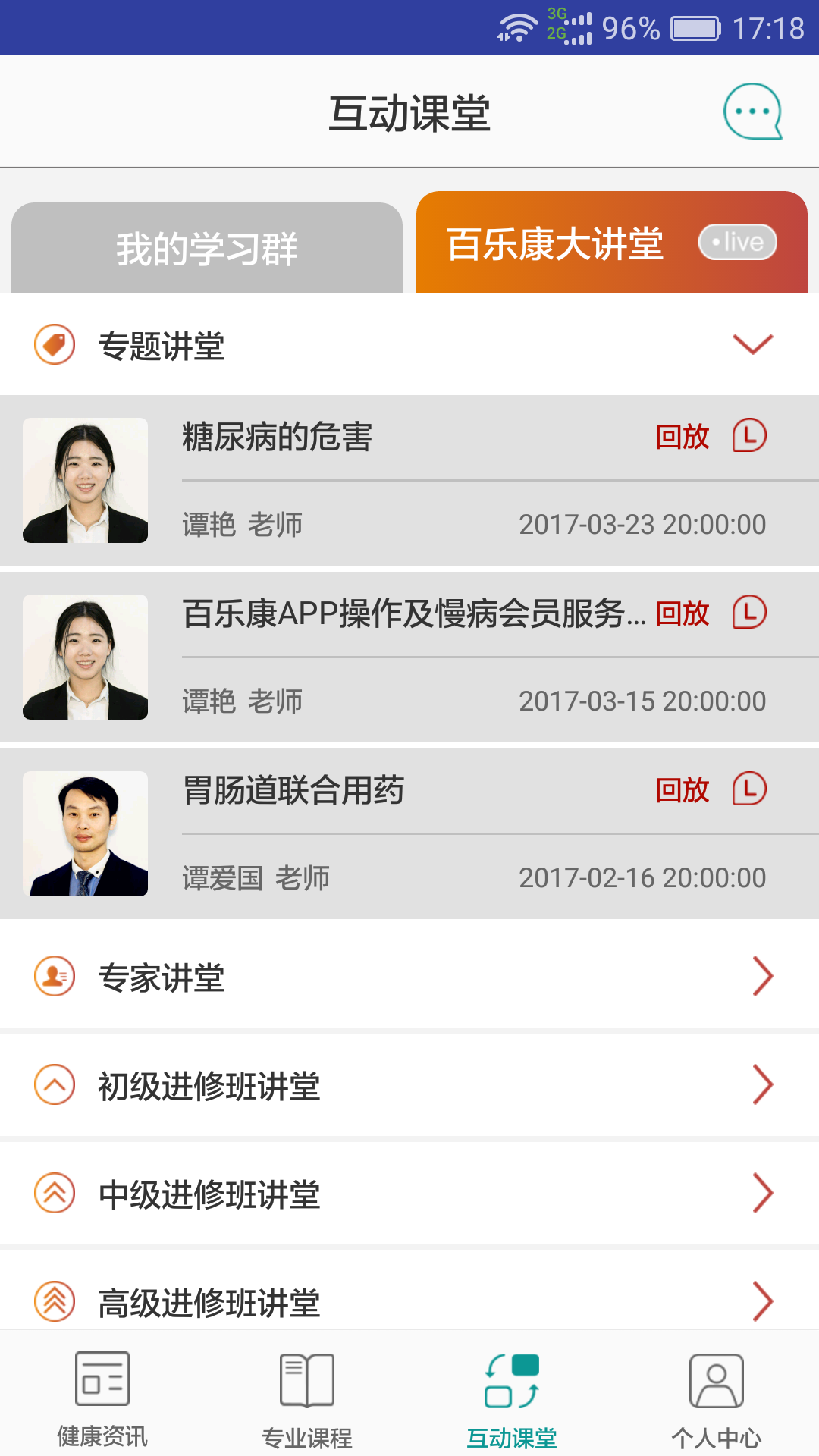Expand 高级进修班讲堂 section
819x1456 pixels.
pos(409,1301)
